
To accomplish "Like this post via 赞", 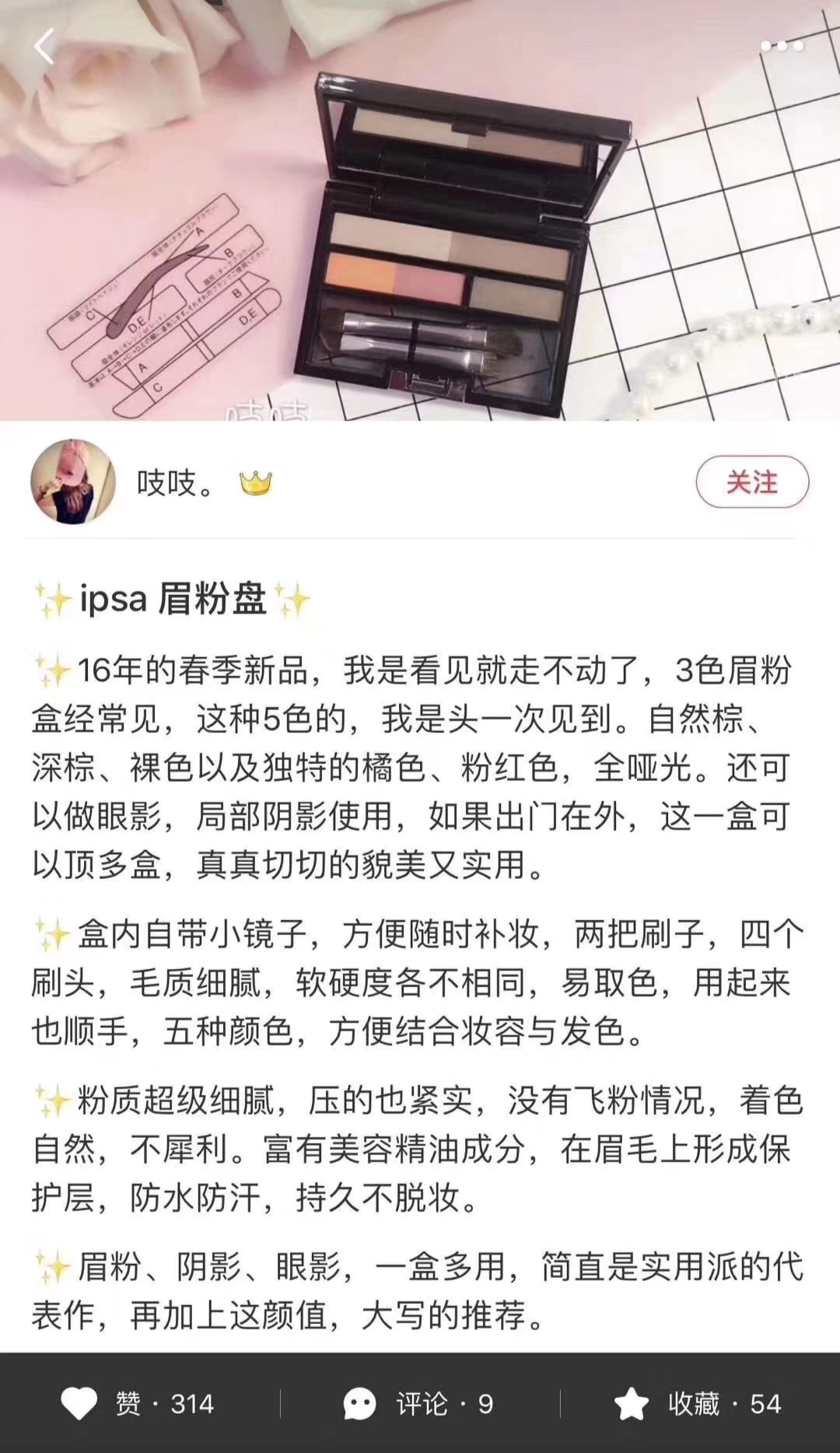I will point(138,1404).
